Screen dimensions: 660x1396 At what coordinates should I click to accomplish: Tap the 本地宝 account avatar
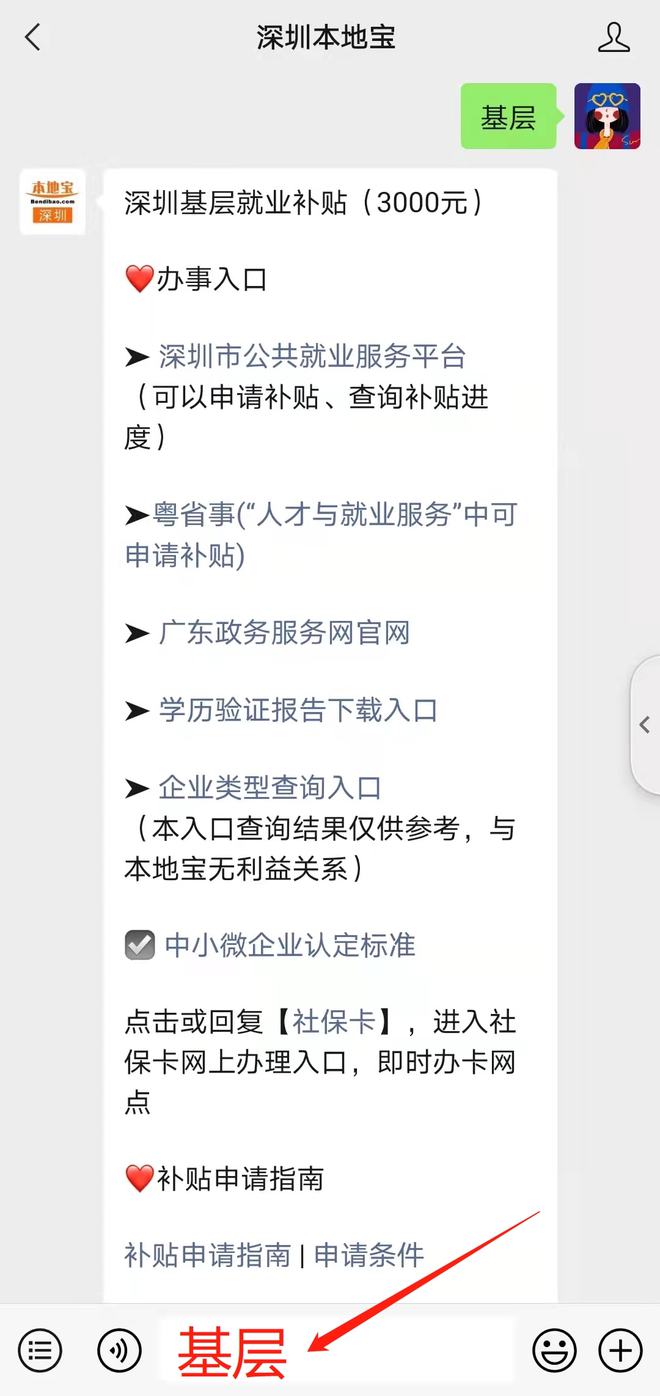click(x=52, y=202)
